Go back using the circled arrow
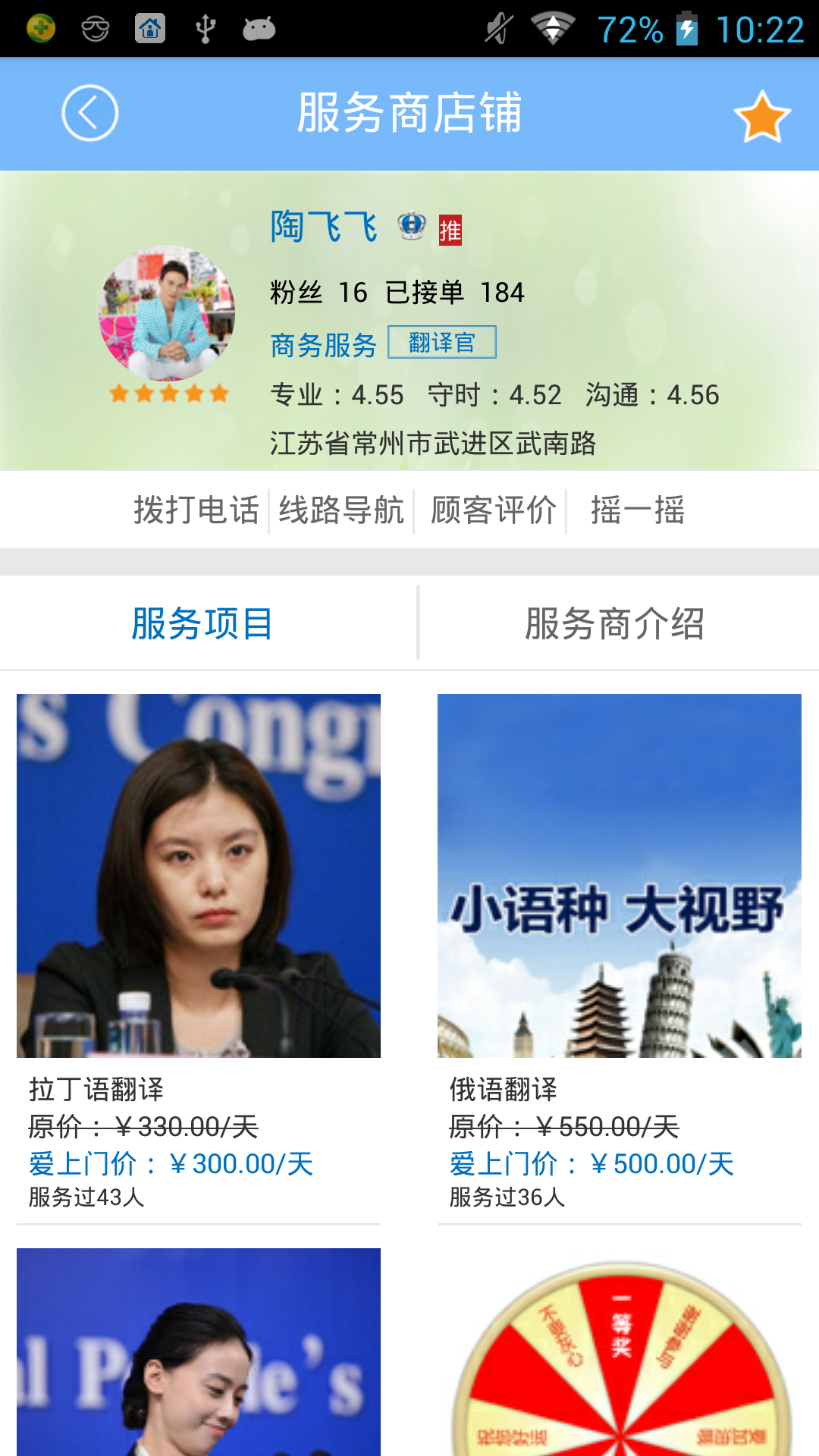 click(89, 113)
